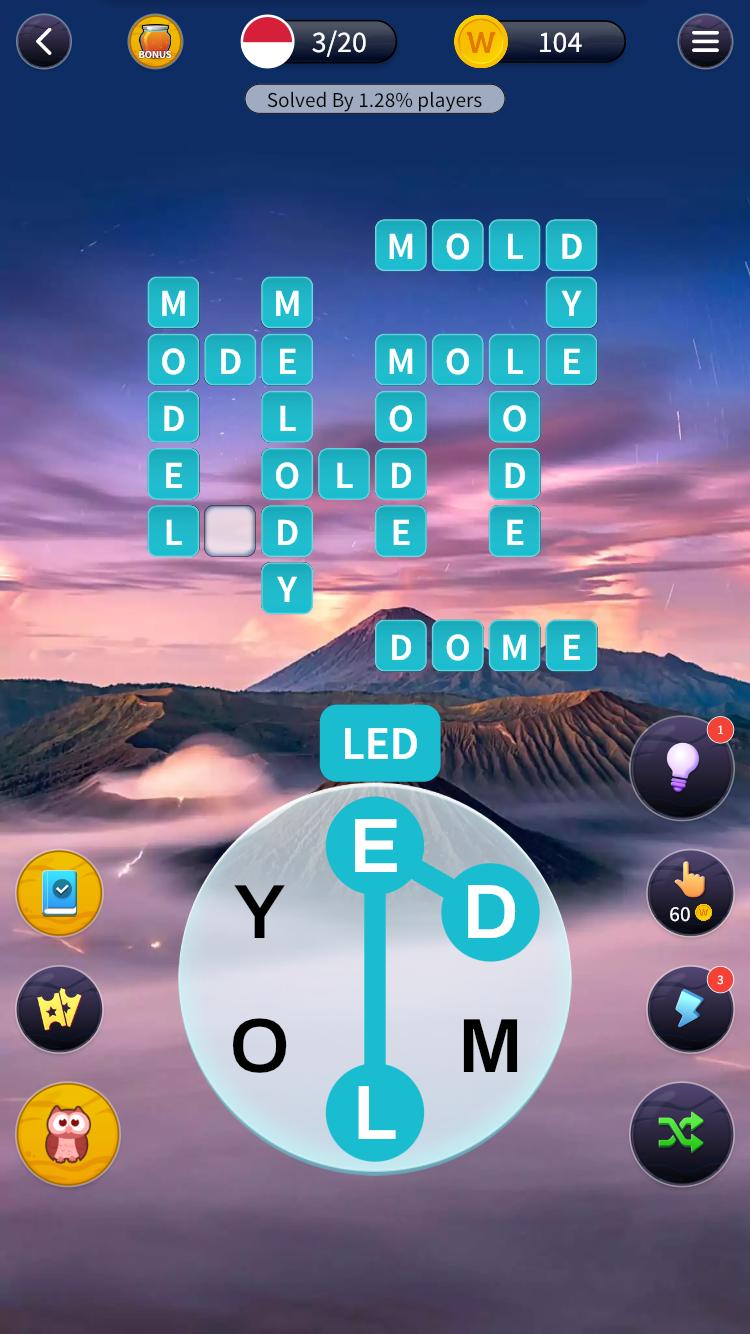The image size is (750, 1334).
Task: Tap the empty crossword tile
Action: point(230,531)
